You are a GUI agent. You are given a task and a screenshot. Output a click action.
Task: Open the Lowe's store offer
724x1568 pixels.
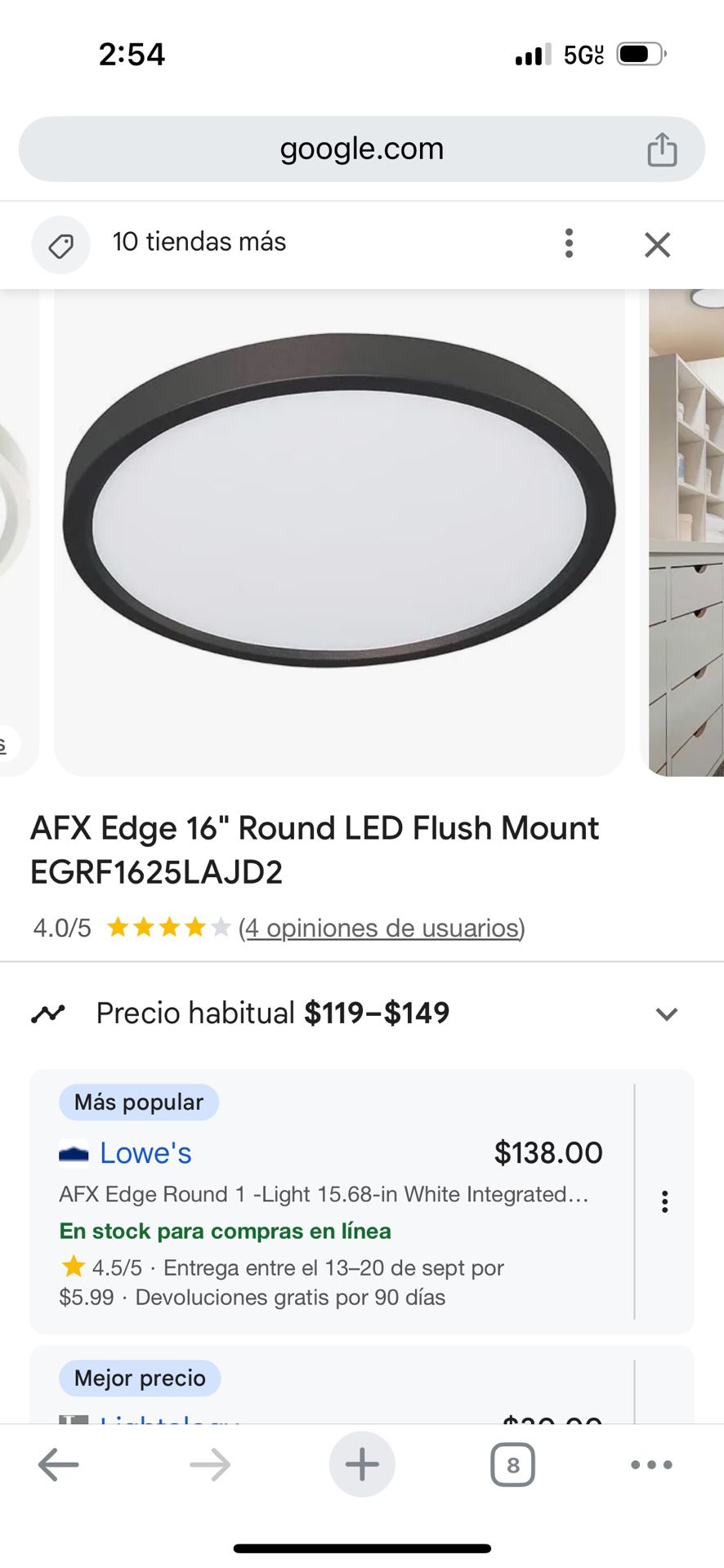(x=145, y=1153)
